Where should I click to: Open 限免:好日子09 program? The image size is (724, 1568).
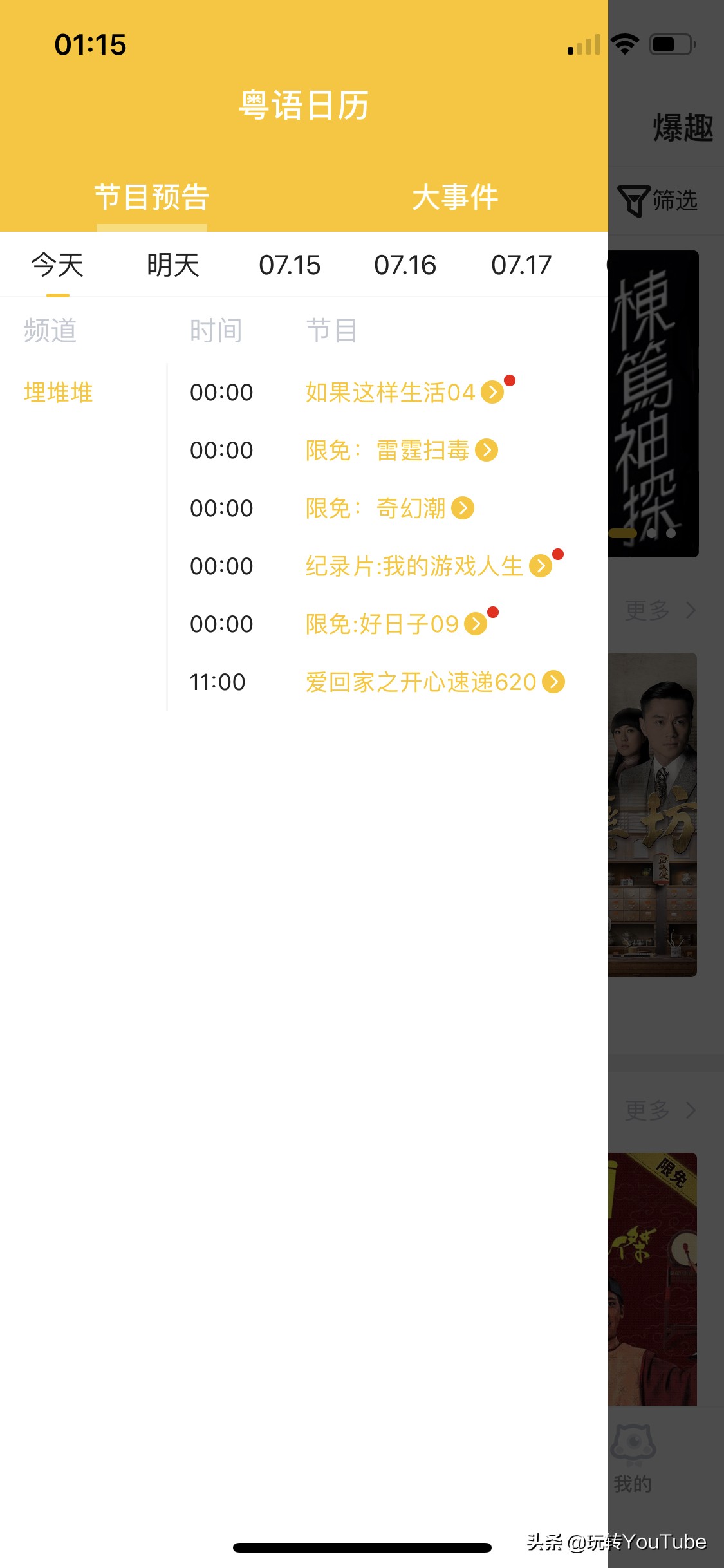(396, 624)
